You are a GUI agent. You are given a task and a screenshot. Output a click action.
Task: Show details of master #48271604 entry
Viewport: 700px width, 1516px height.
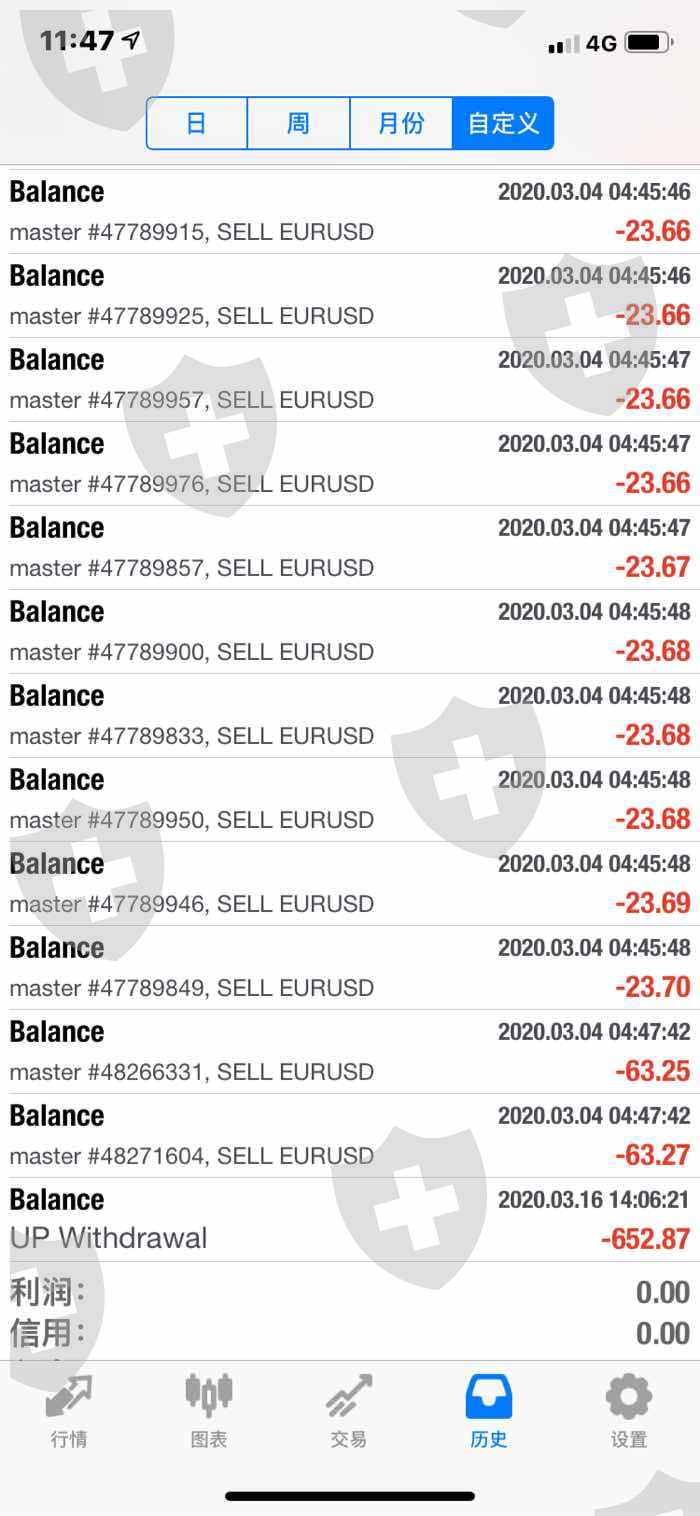(350, 1136)
